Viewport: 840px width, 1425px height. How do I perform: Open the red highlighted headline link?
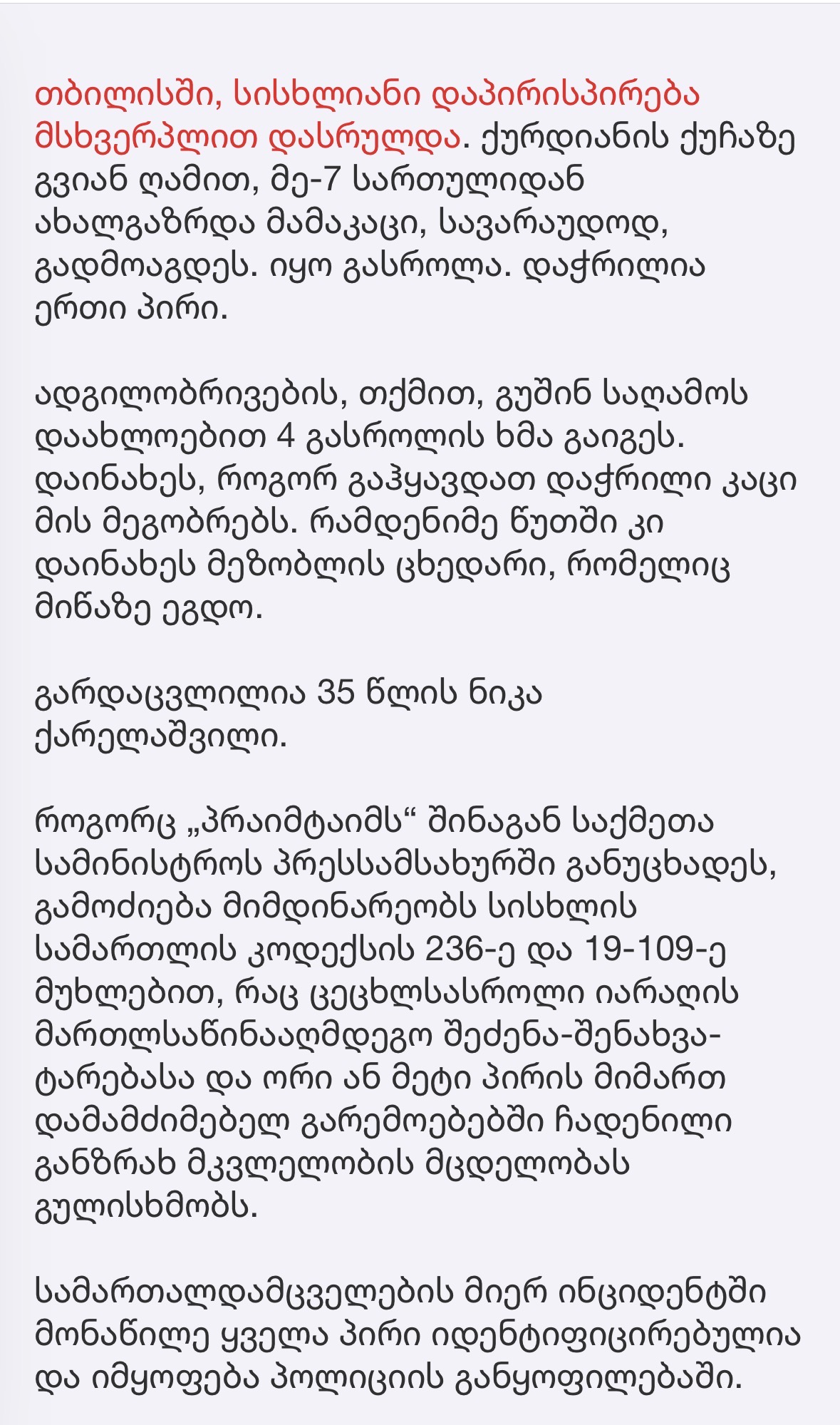(367, 116)
